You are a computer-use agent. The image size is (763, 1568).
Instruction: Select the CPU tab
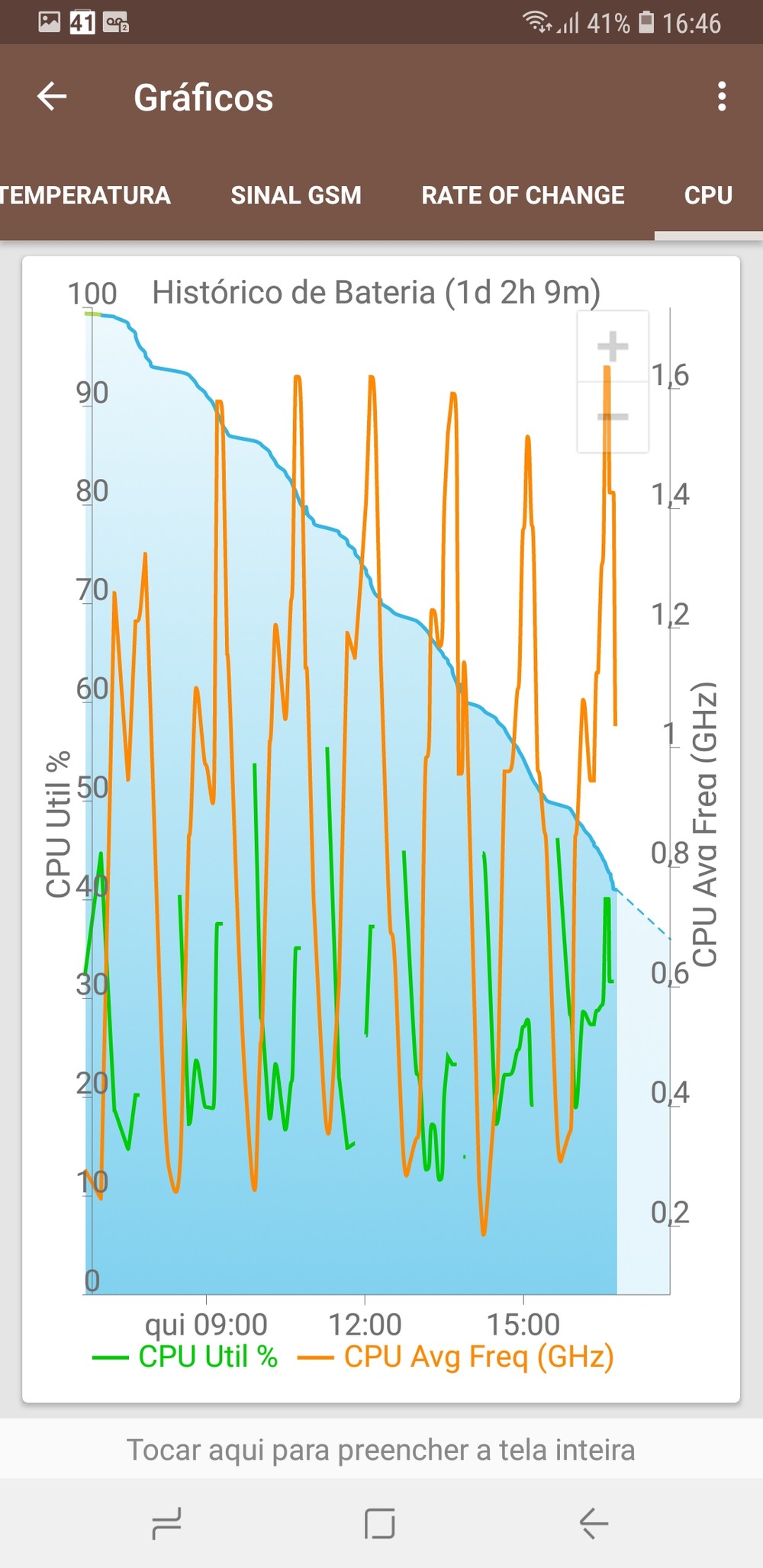[x=708, y=195]
